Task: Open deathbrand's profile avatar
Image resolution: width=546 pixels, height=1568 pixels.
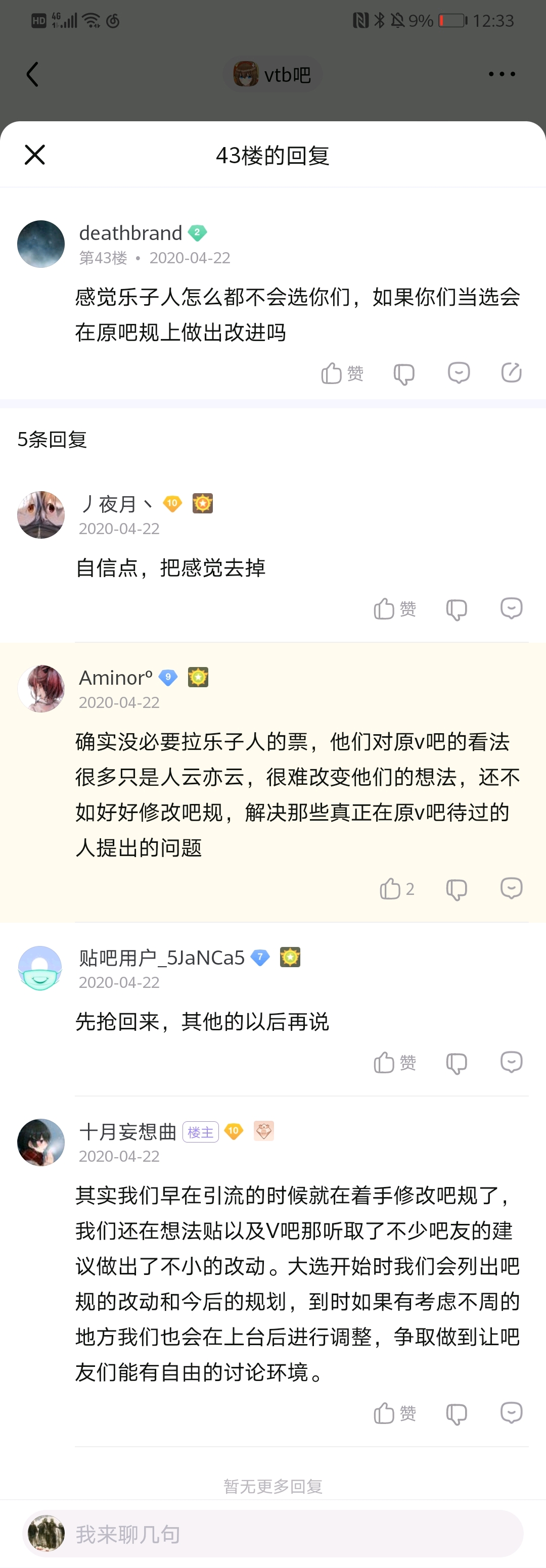Action: click(41, 244)
